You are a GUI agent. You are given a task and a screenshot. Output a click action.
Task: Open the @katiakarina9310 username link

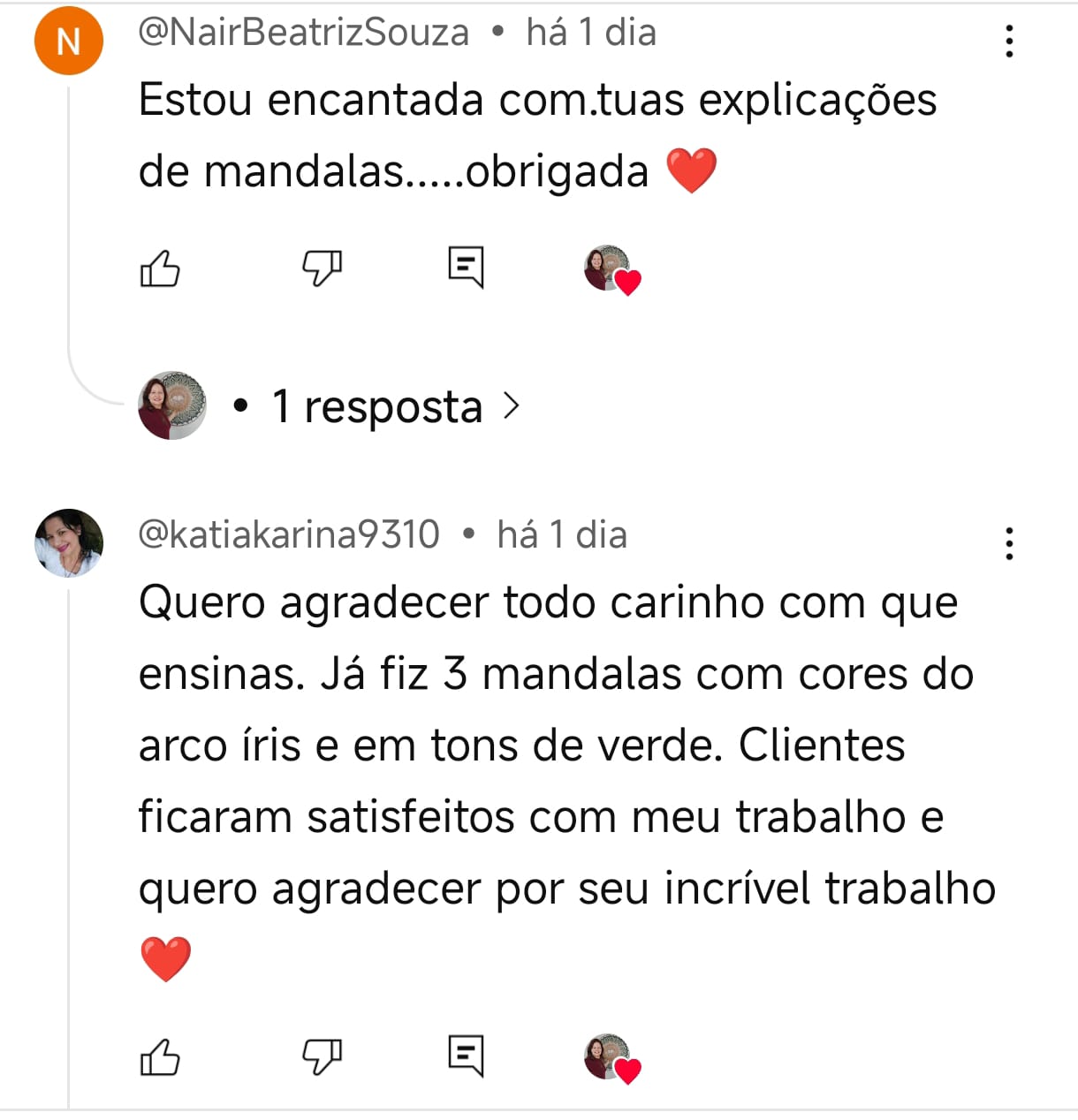[289, 534]
